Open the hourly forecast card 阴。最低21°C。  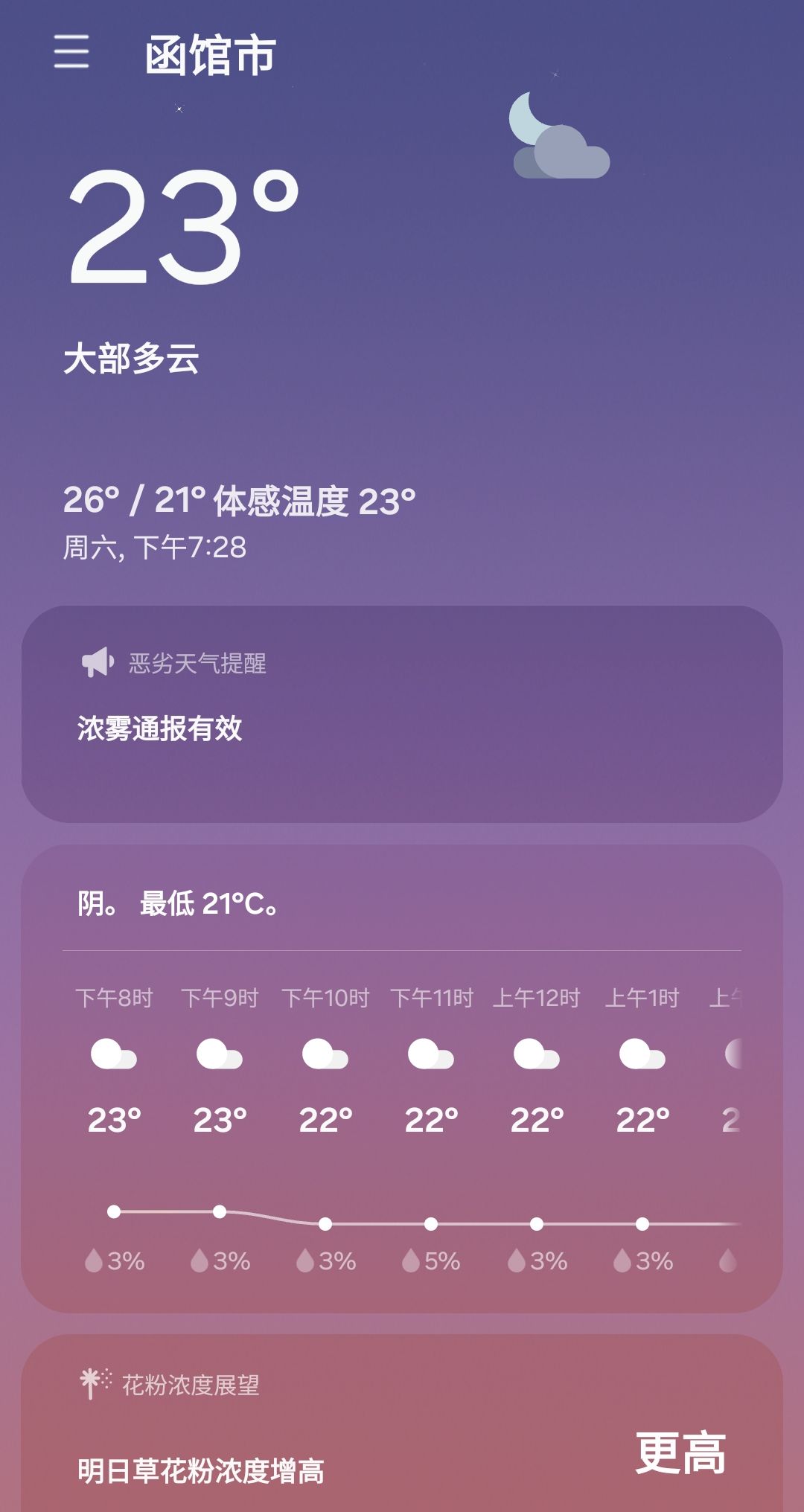[x=402, y=1078]
